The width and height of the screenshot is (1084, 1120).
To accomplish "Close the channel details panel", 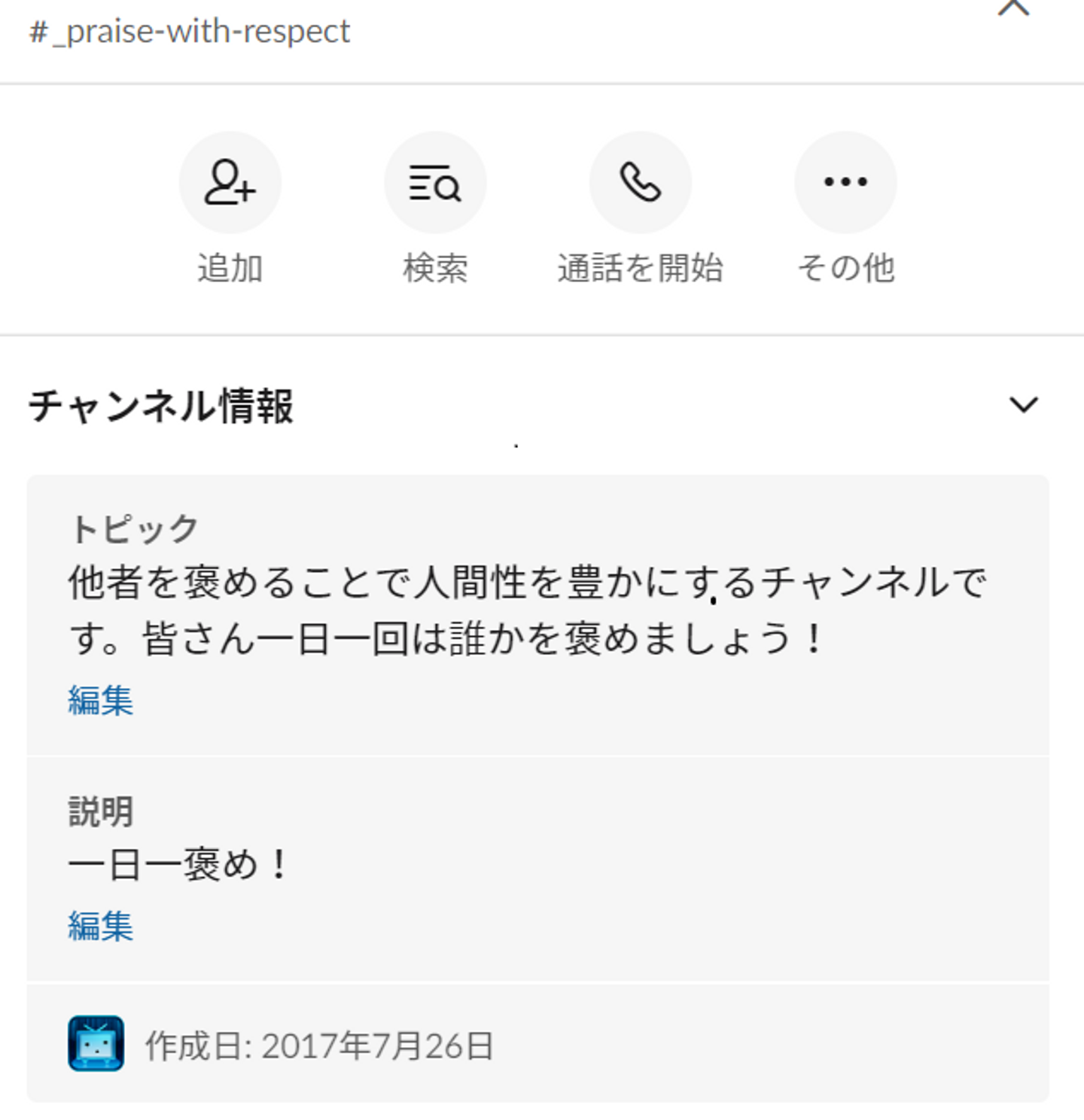I will click(1013, 8).
